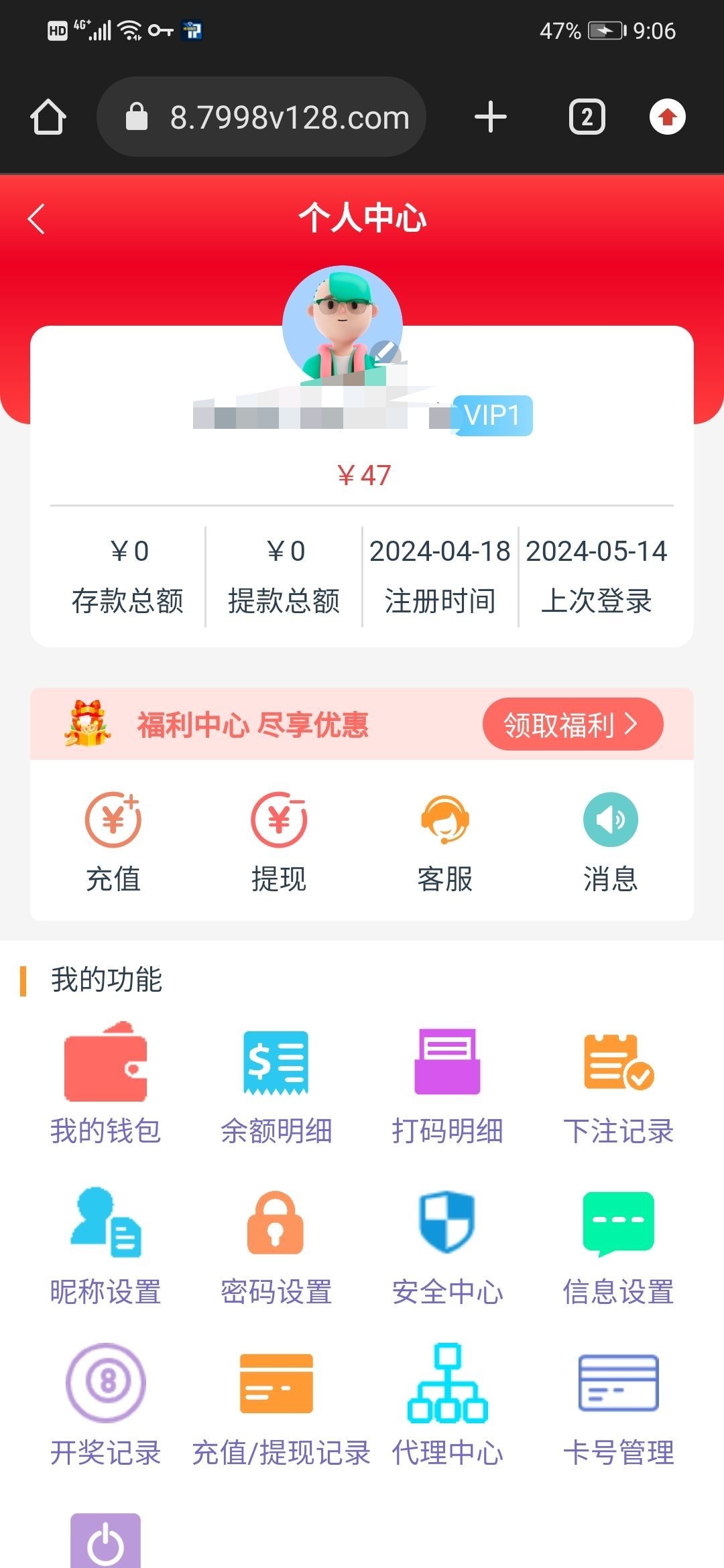This screenshot has height=1568, width=724.
Task: Go back from 个人中心 page
Action: [37, 219]
